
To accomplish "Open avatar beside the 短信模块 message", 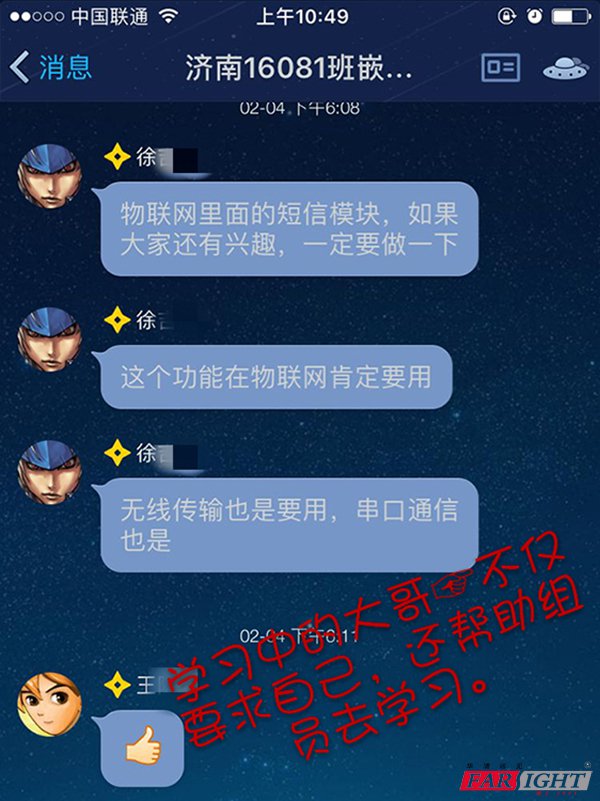I will tap(49, 172).
